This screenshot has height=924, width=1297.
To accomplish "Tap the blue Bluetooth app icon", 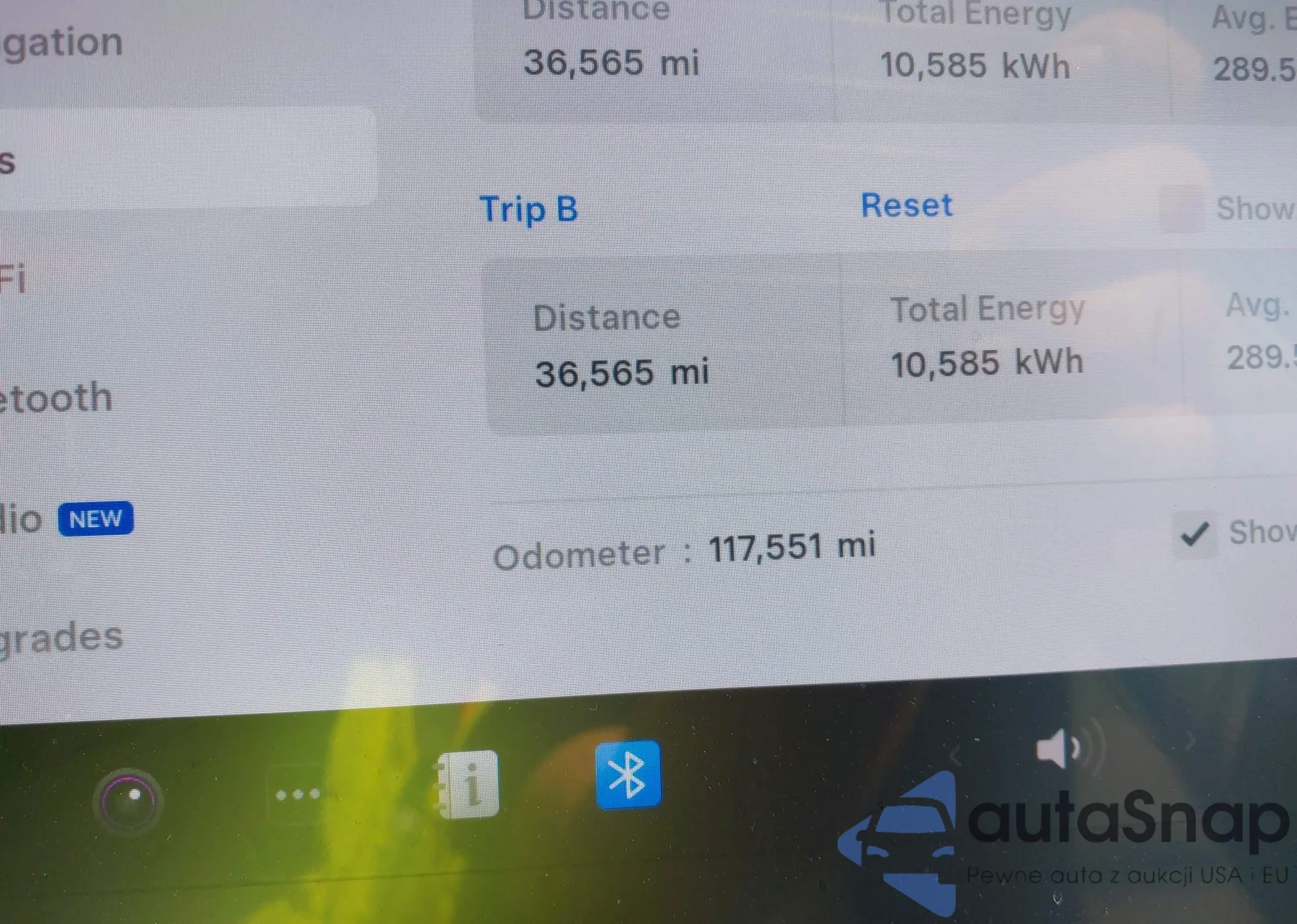I will (628, 775).
